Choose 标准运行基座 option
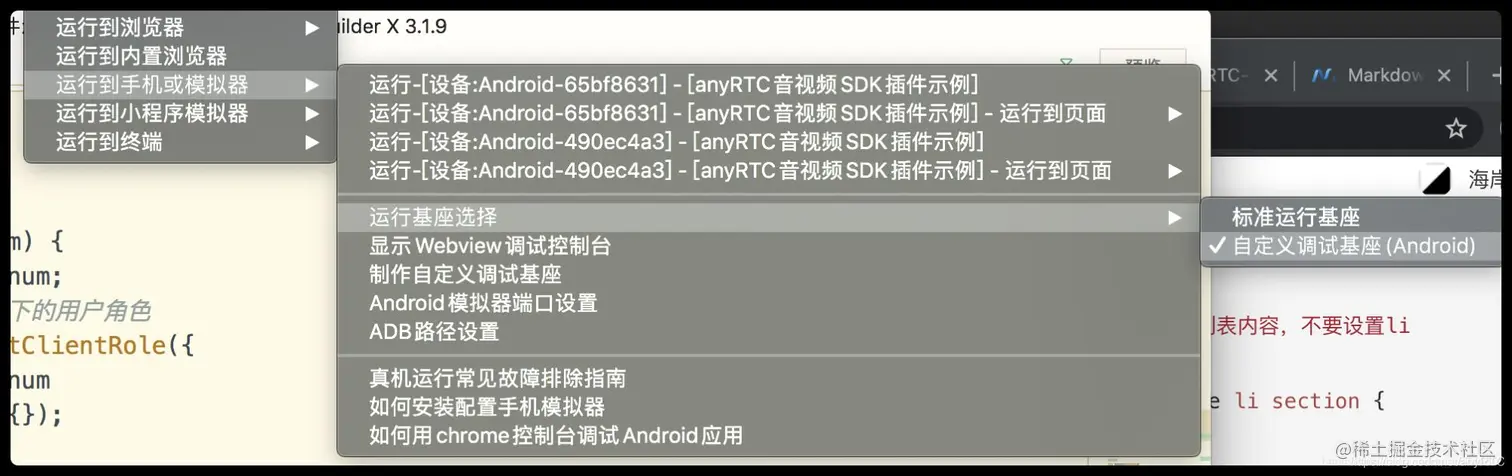The image size is (1512, 476). point(1295,217)
